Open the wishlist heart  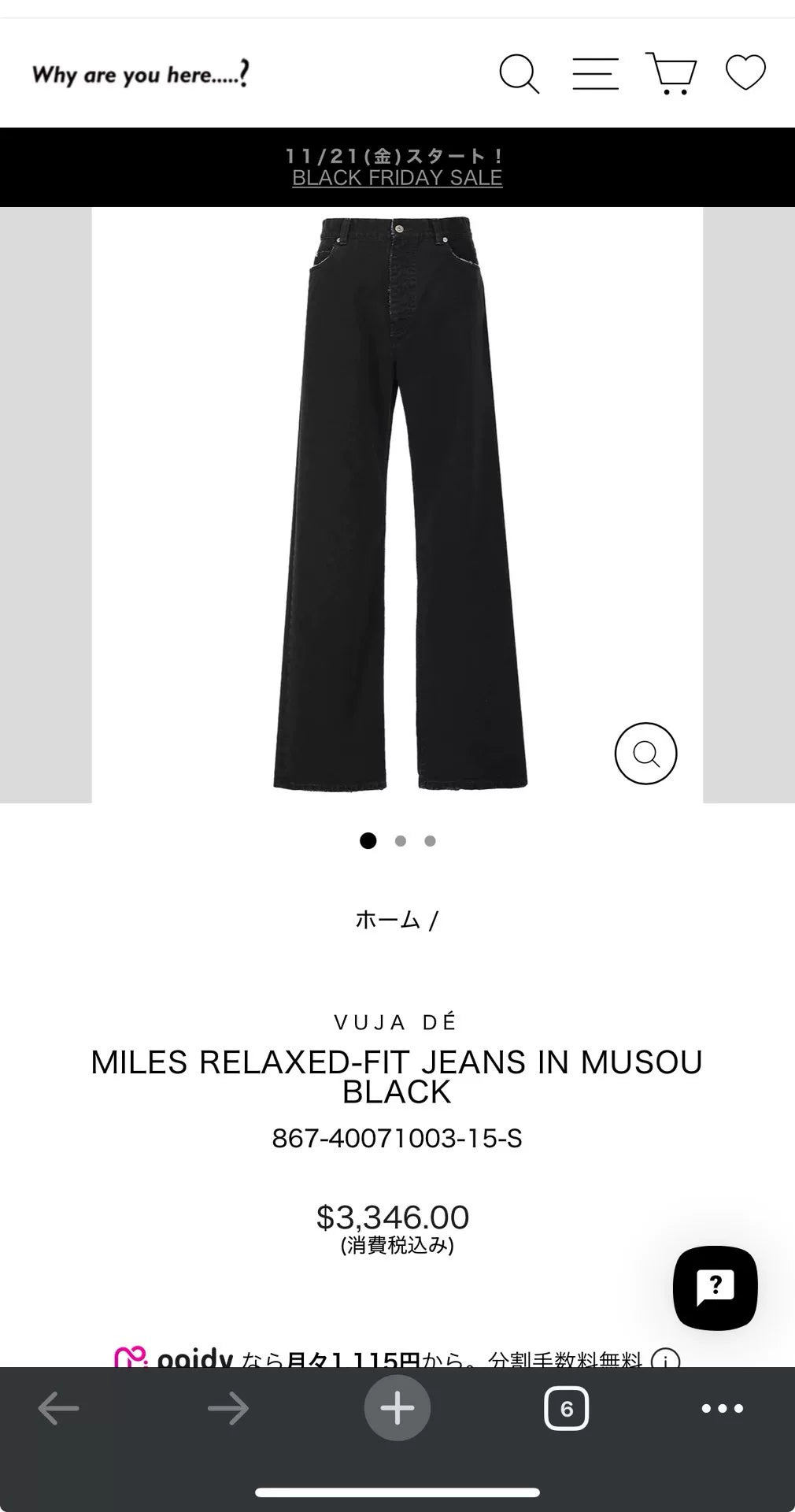[x=745, y=73]
